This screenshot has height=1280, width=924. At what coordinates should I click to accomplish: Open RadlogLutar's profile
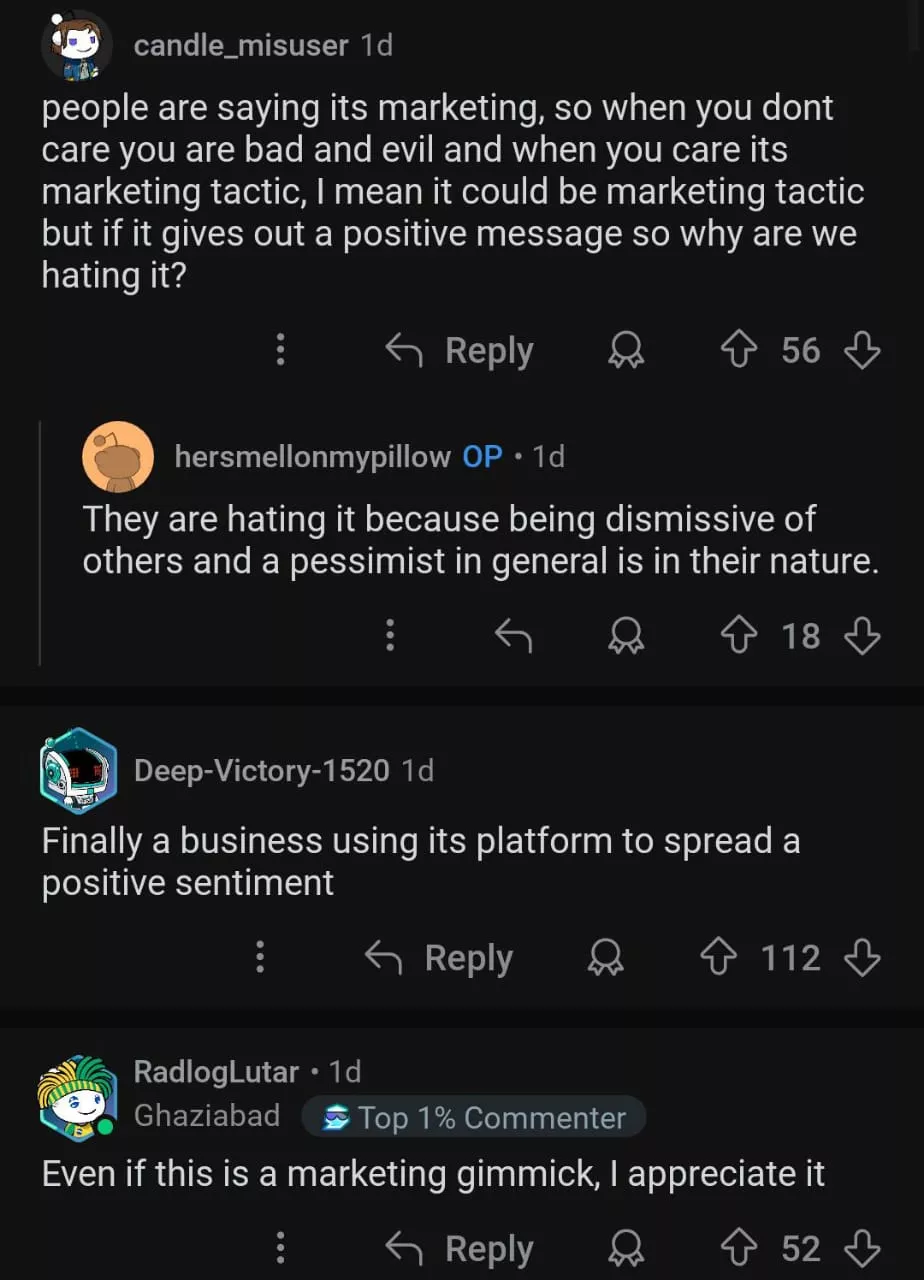[x=216, y=1073]
